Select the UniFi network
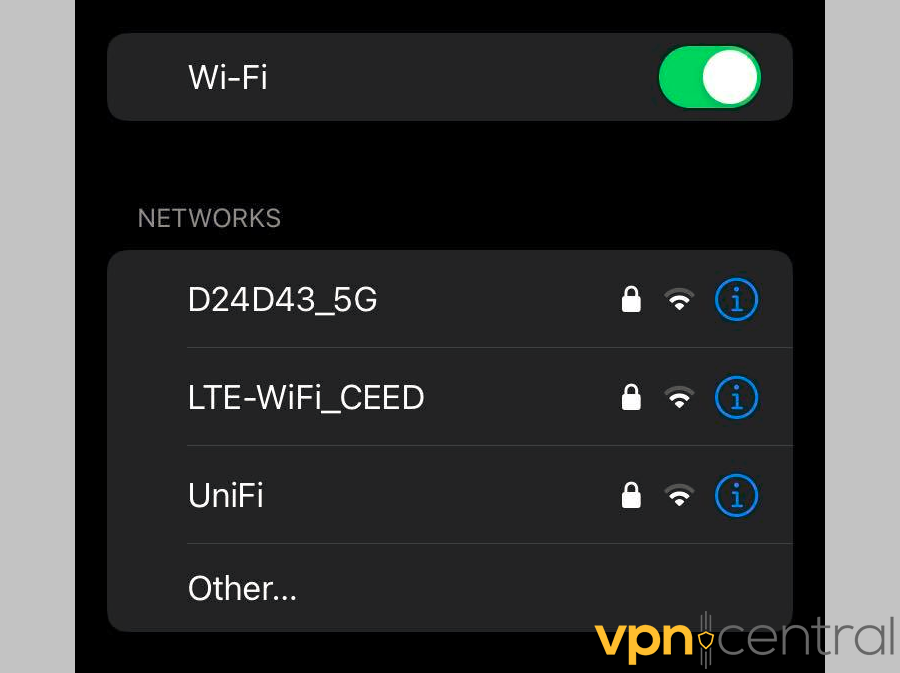 tap(226, 496)
